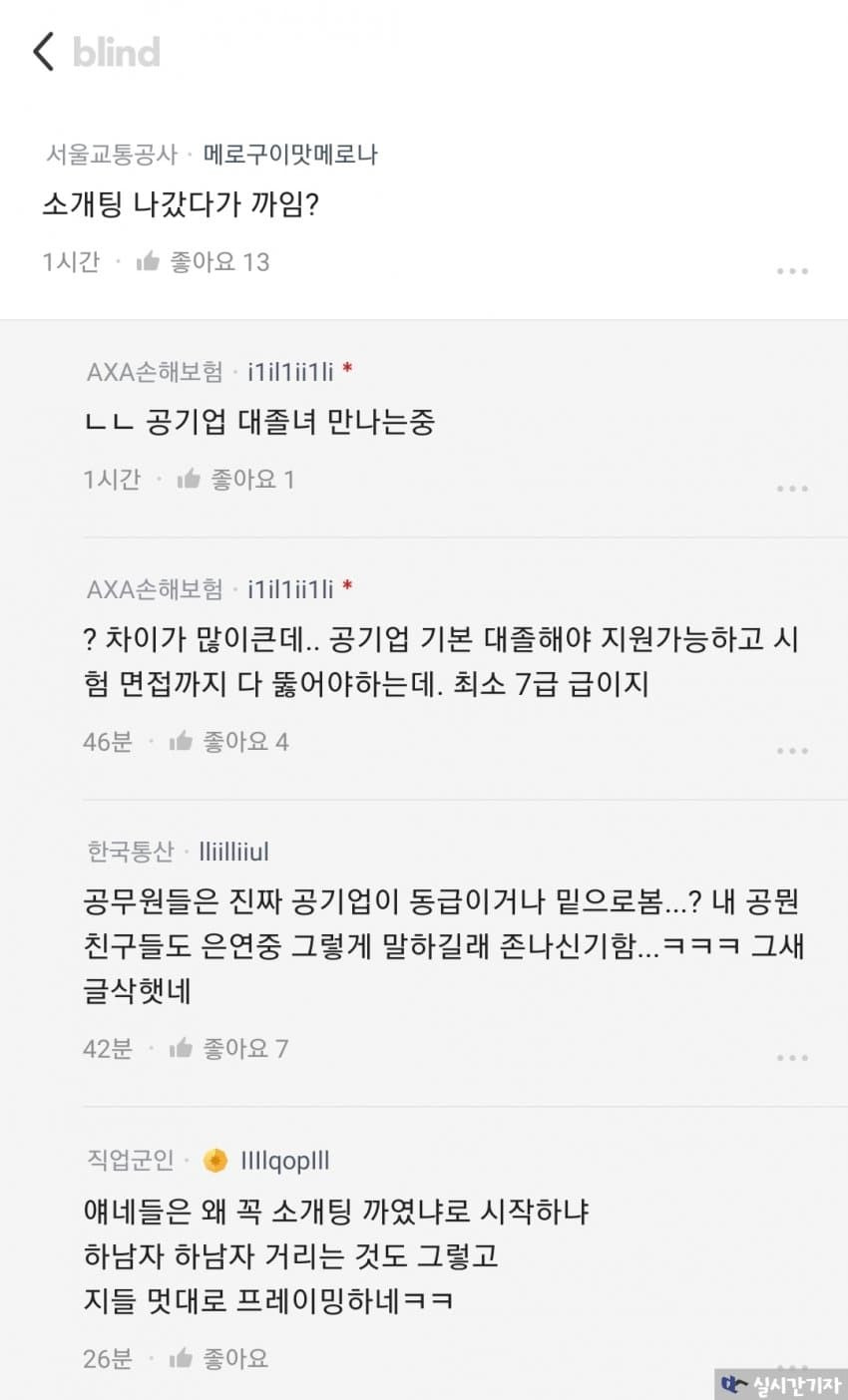This screenshot has height=1400, width=848.
Task: View commenter IlllqopIll's profile
Action: 284,1161
